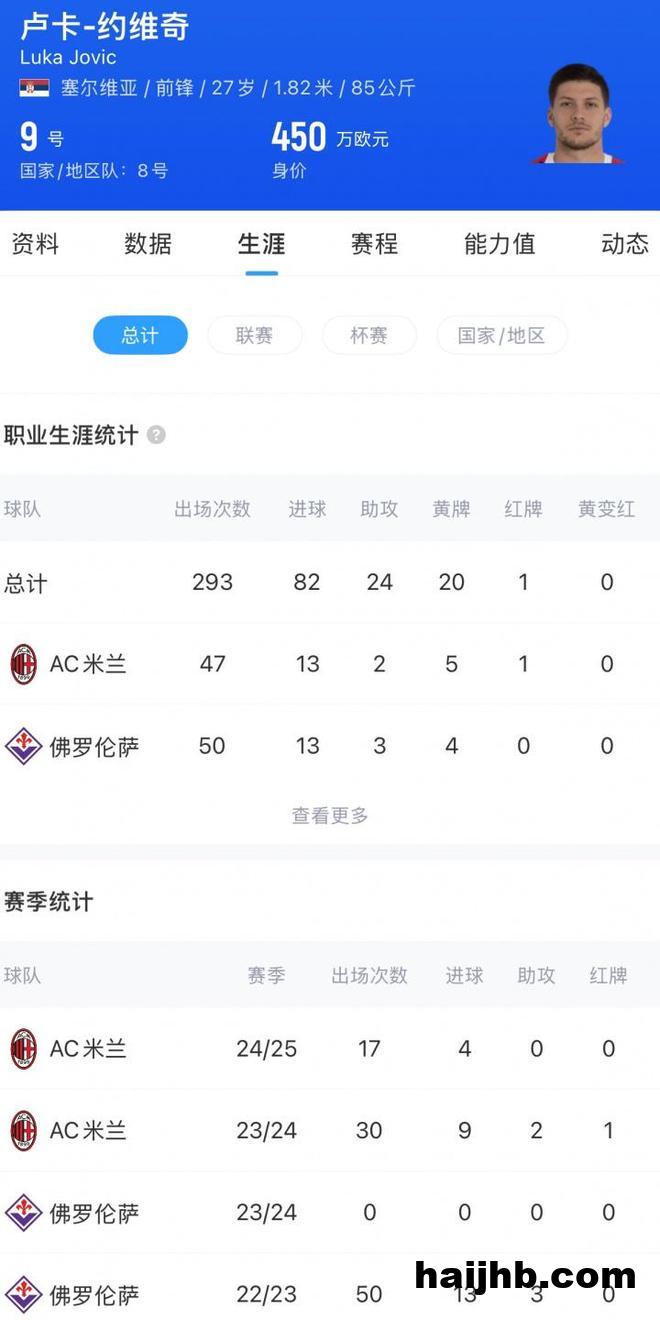660x1320 pixels.
Task: Filter career stats by 联赛
Action: tap(254, 336)
